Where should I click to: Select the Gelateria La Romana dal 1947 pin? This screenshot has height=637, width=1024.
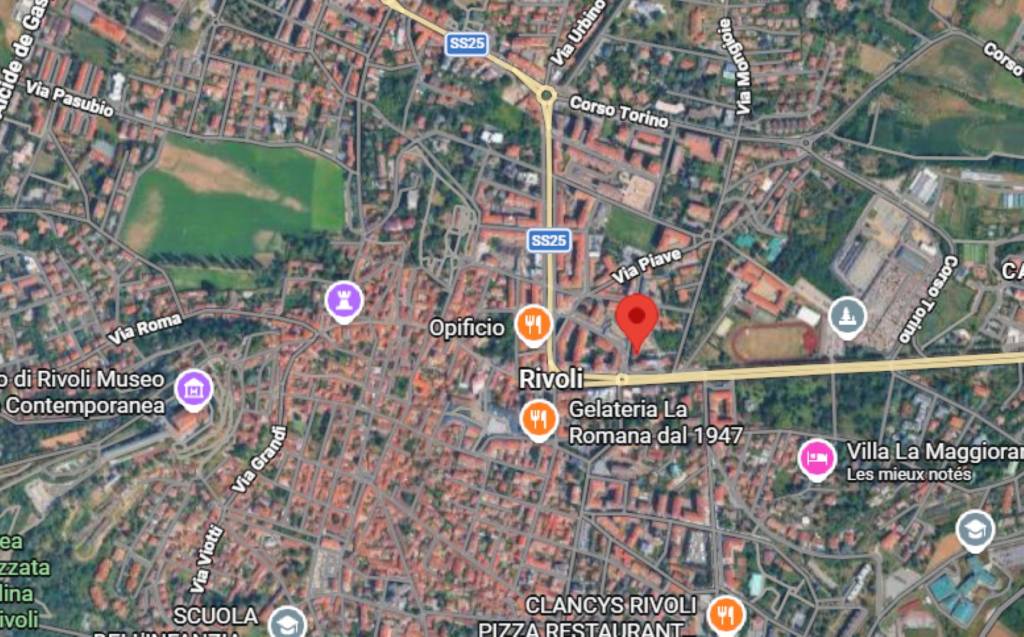[x=539, y=419]
